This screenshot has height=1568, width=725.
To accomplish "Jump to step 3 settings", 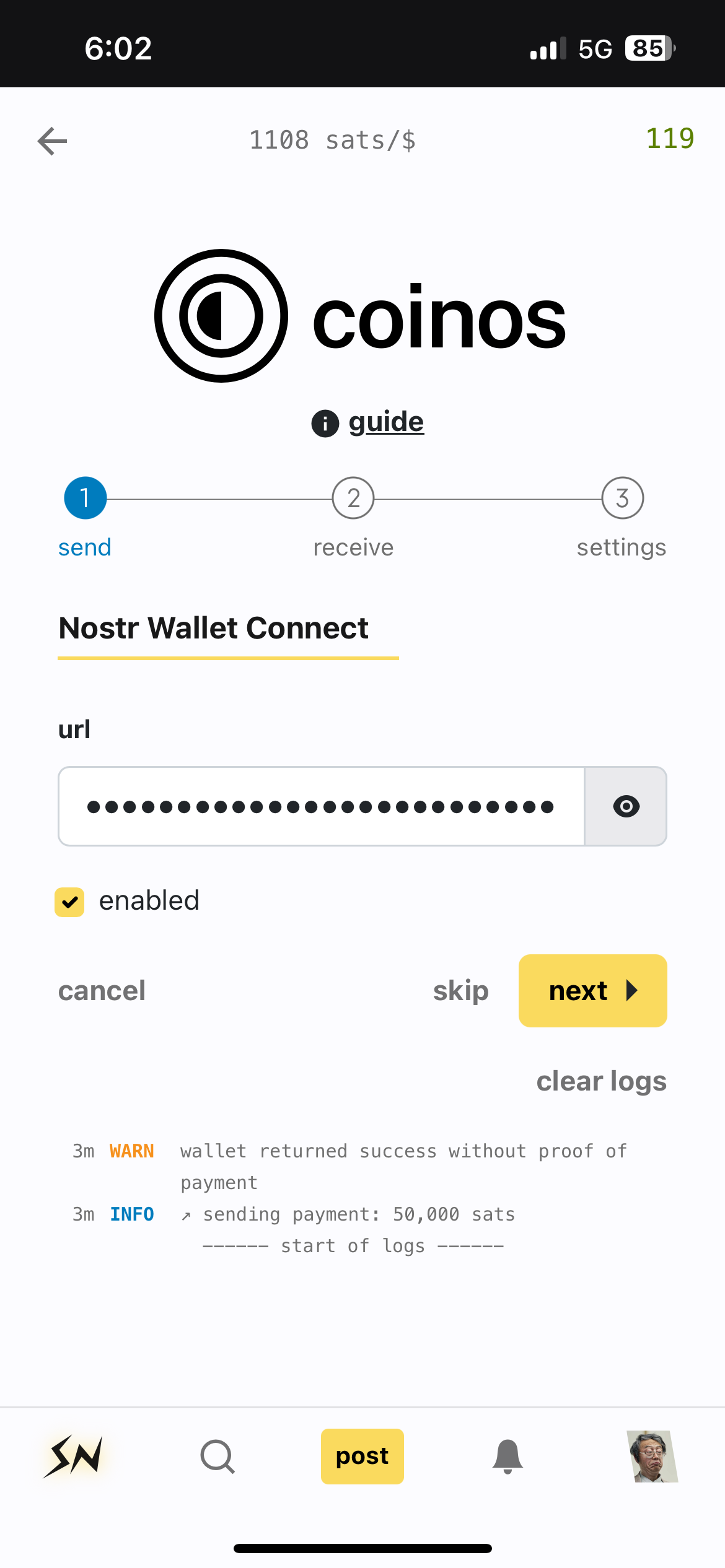I will (x=622, y=499).
